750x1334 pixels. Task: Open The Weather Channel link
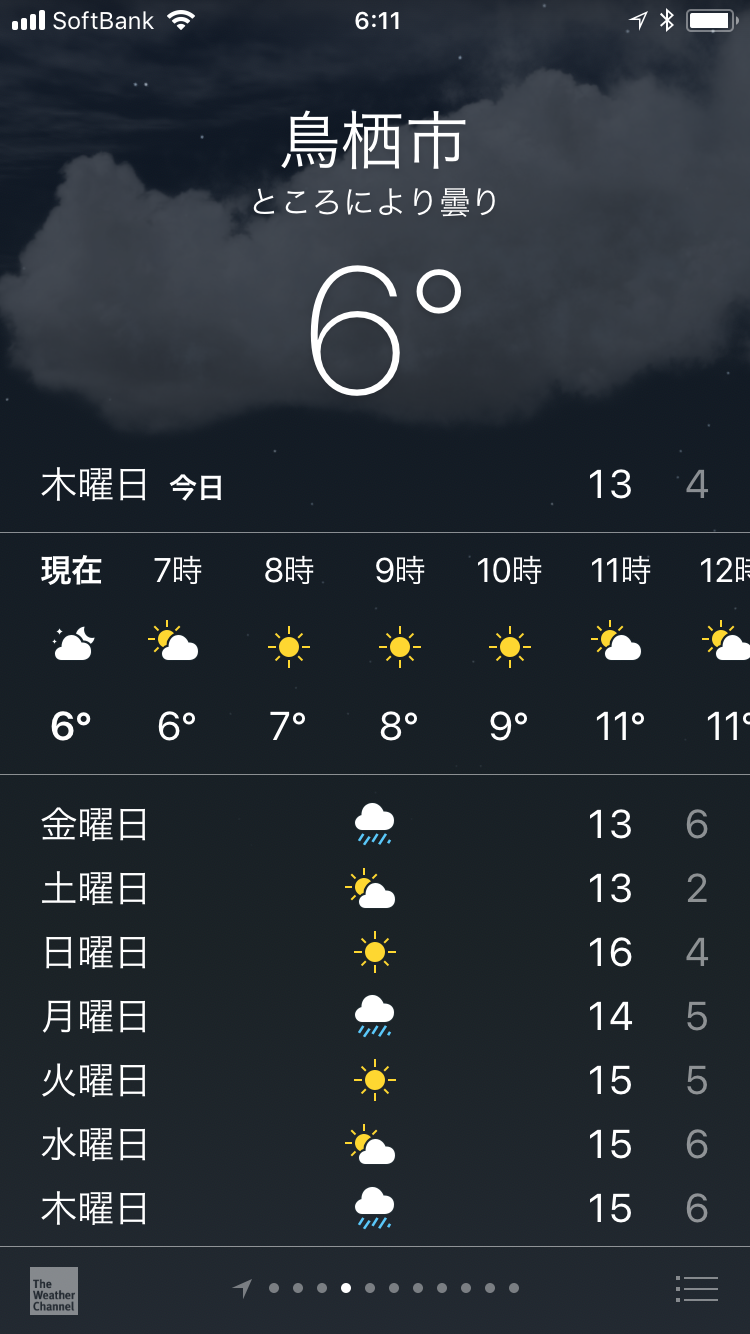click(x=54, y=1290)
